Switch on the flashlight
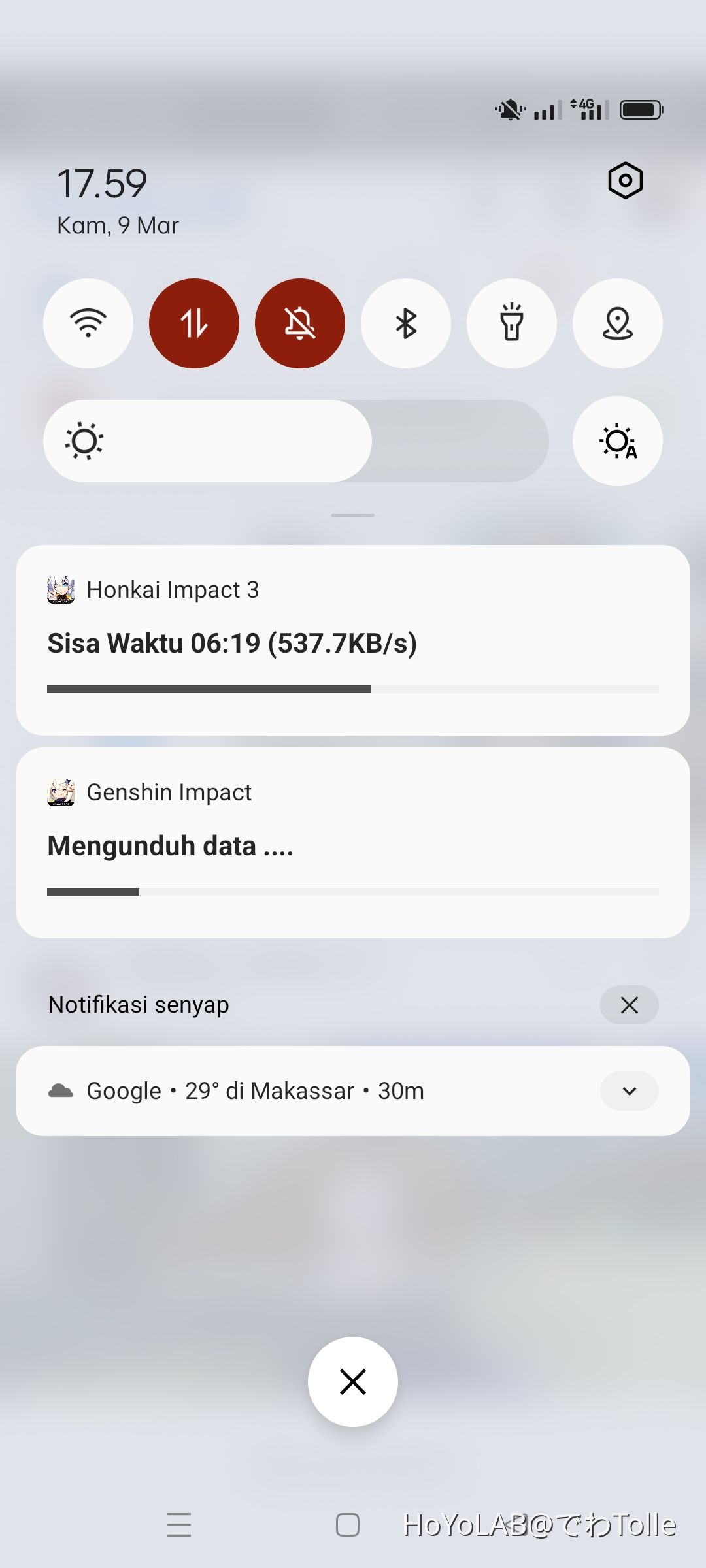Viewport: 706px width, 1568px height. coord(512,323)
